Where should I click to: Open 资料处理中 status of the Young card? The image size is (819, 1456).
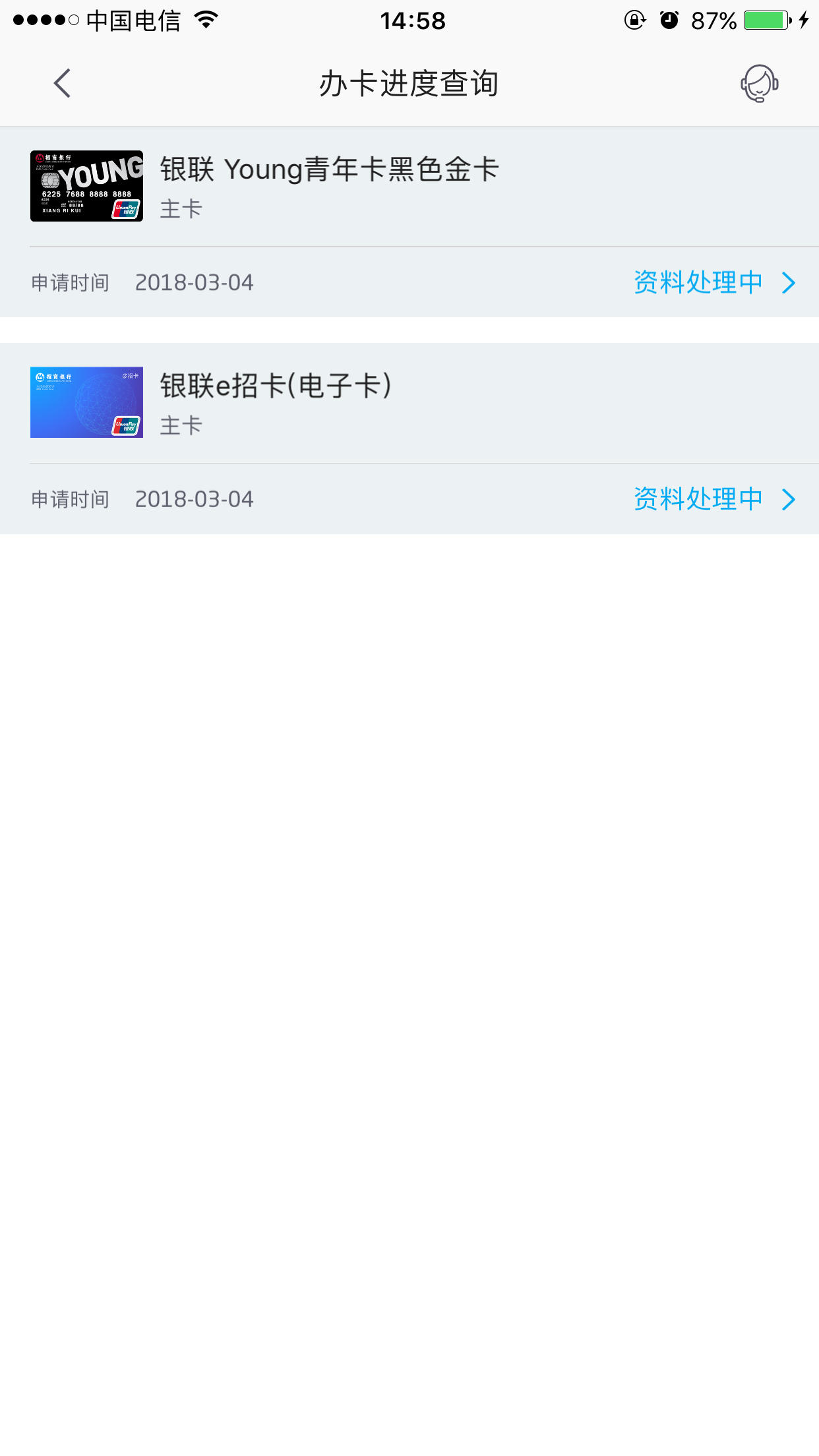tap(697, 282)
